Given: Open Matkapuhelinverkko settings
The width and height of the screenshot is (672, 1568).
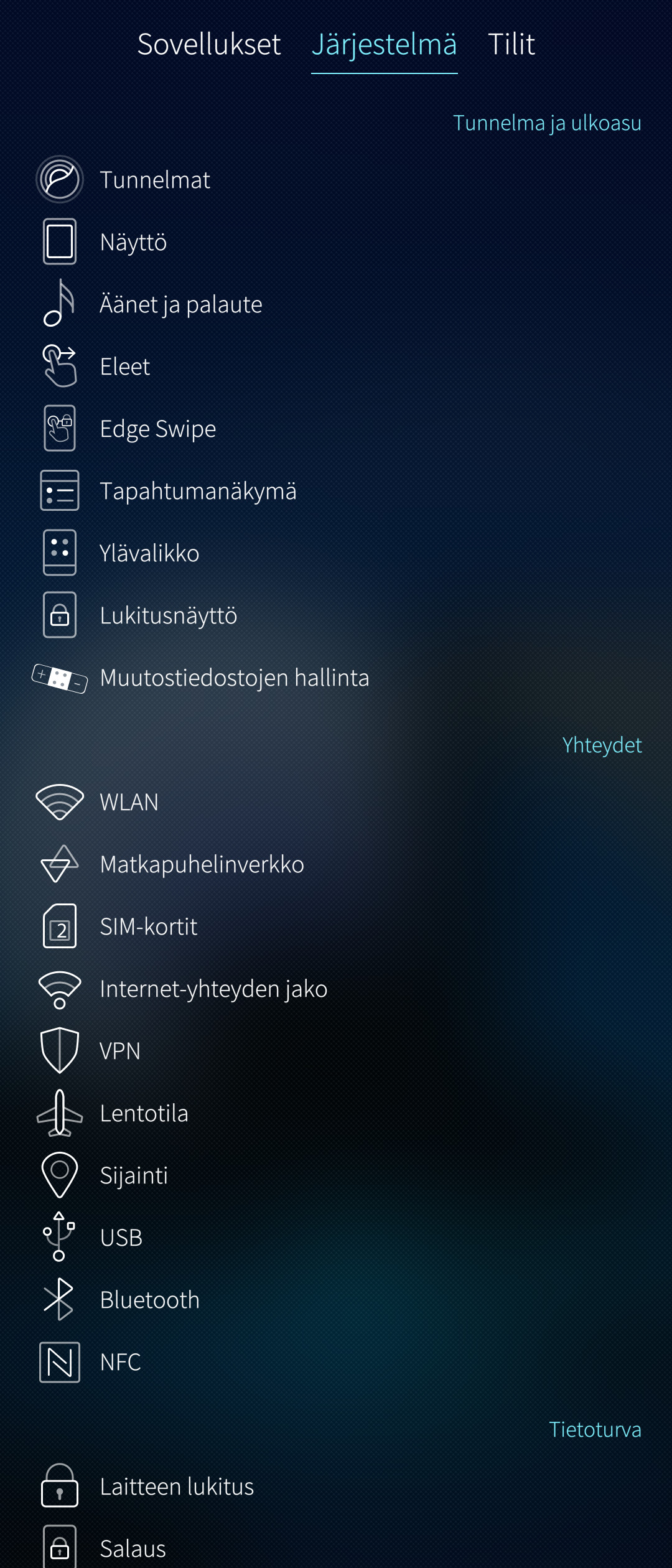Looking at the screenshot, I should [x=202, y=864].
